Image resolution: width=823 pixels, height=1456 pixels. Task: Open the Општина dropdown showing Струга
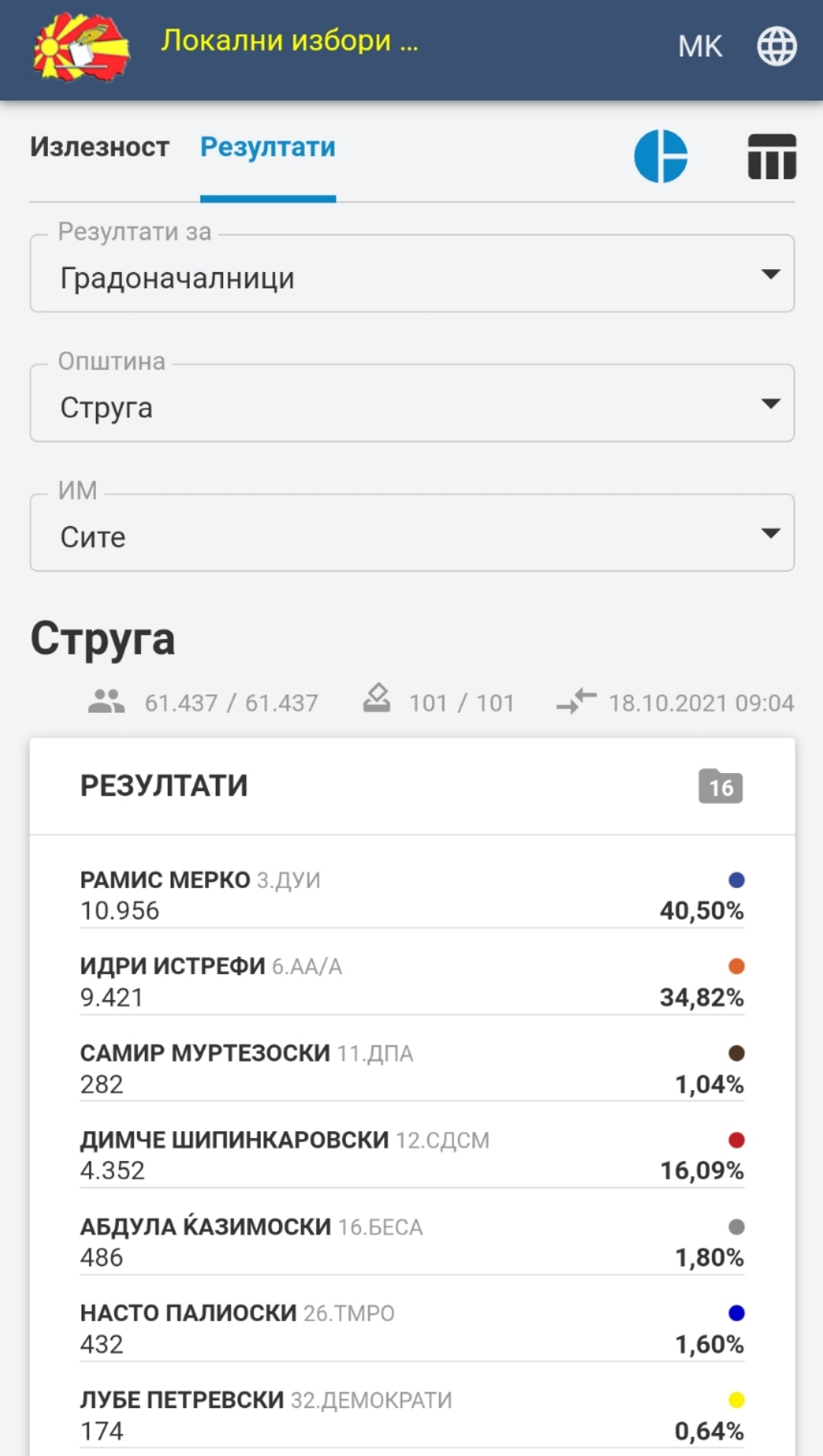pos(412,403)
